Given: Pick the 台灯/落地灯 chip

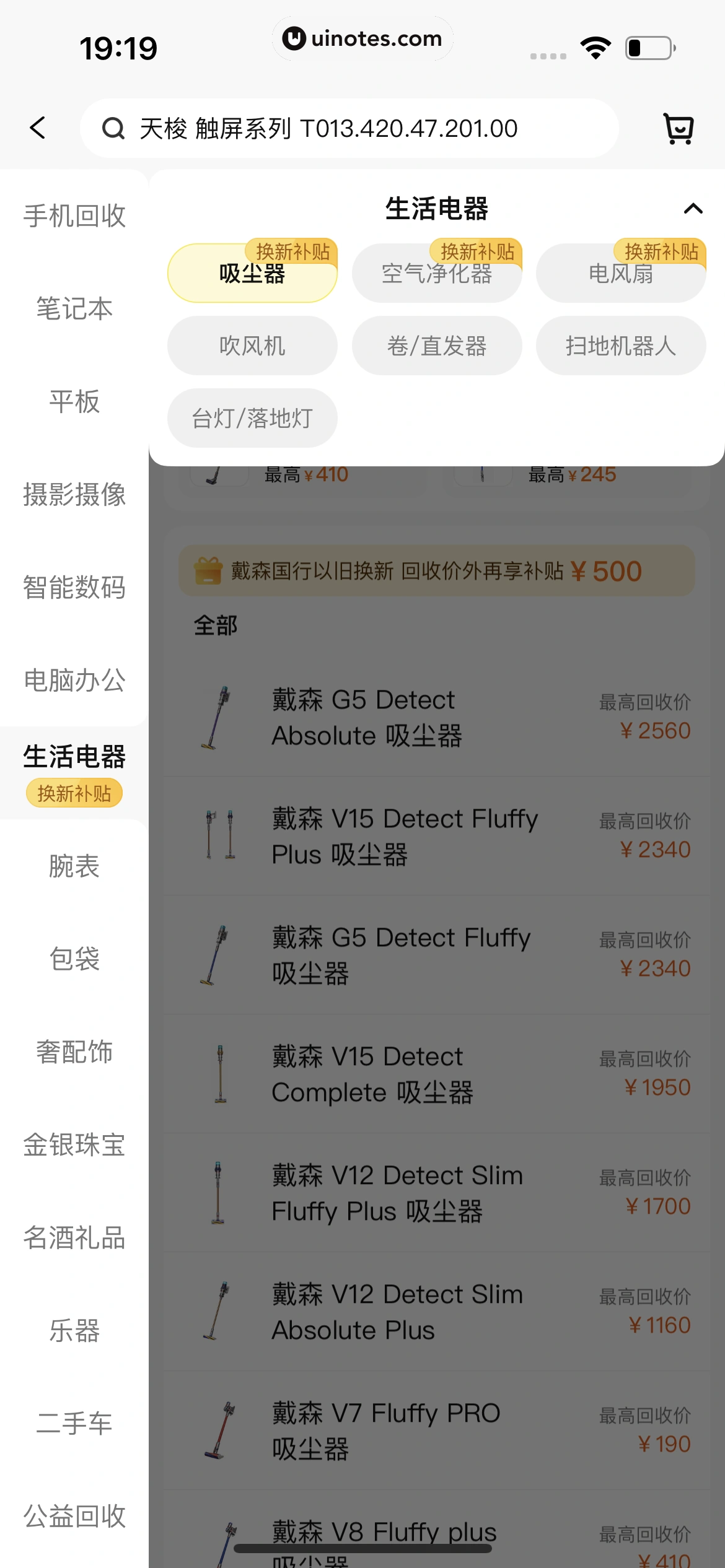Looking at the screenshot, I should [252, 418].
